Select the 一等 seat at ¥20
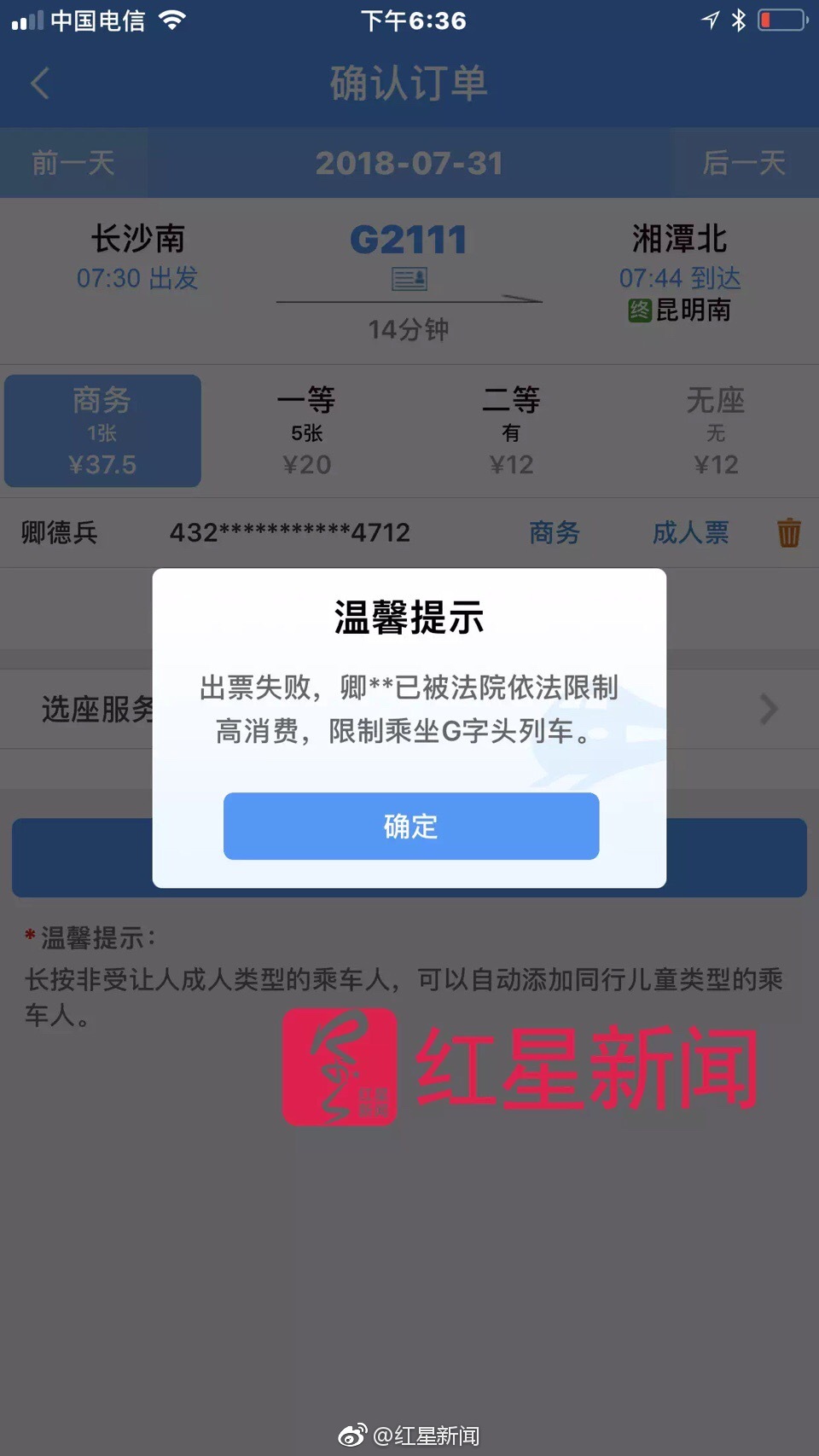Image resolution: width=819 pixels, height=1456 pixels. 307,431
